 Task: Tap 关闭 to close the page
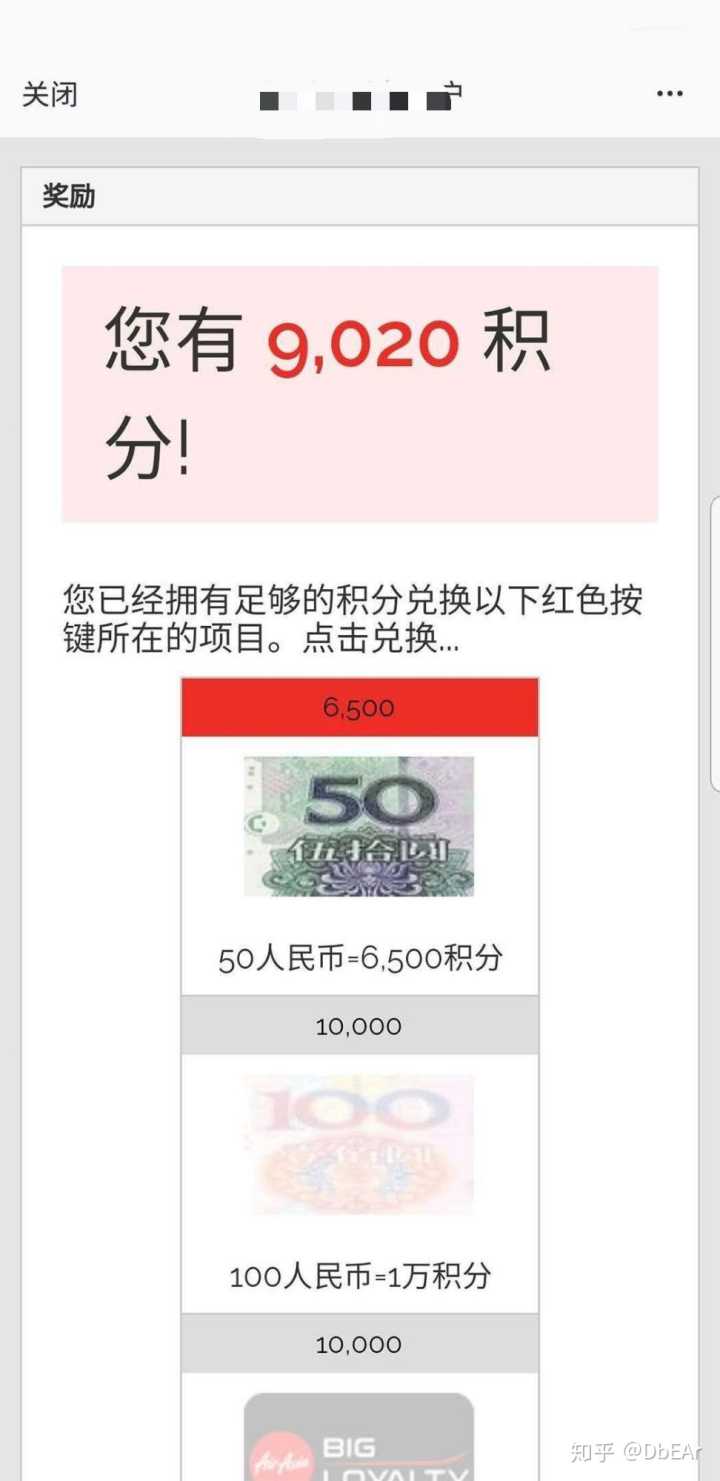point(50,96)
